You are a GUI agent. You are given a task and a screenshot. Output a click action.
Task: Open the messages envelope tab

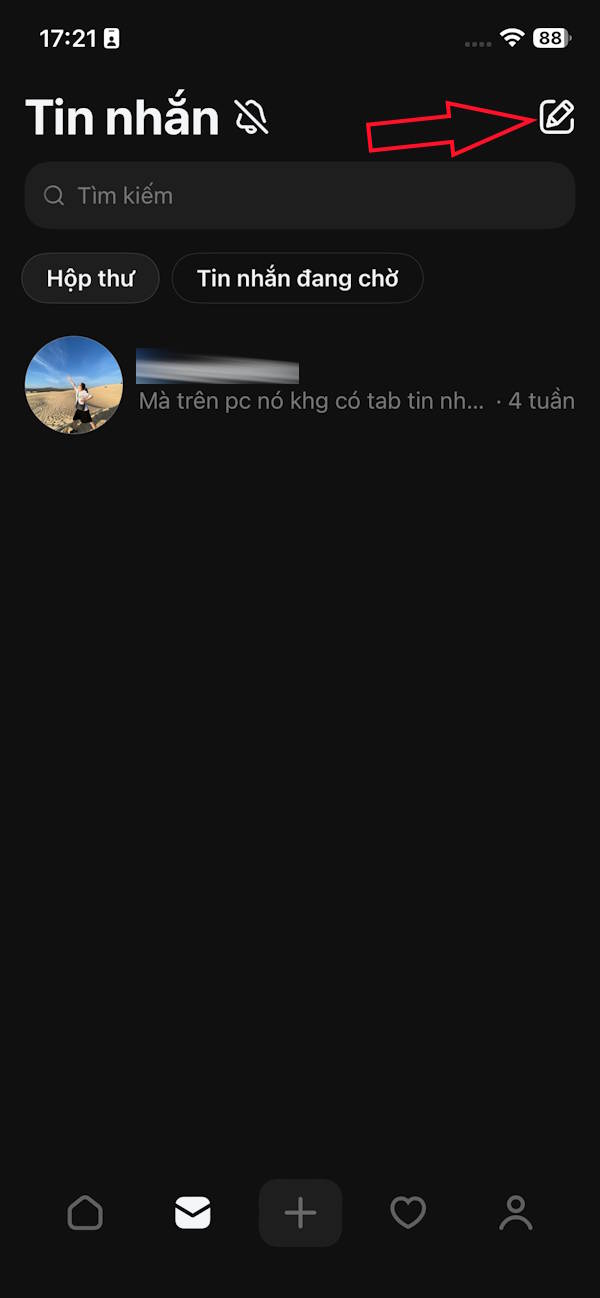192,1213
